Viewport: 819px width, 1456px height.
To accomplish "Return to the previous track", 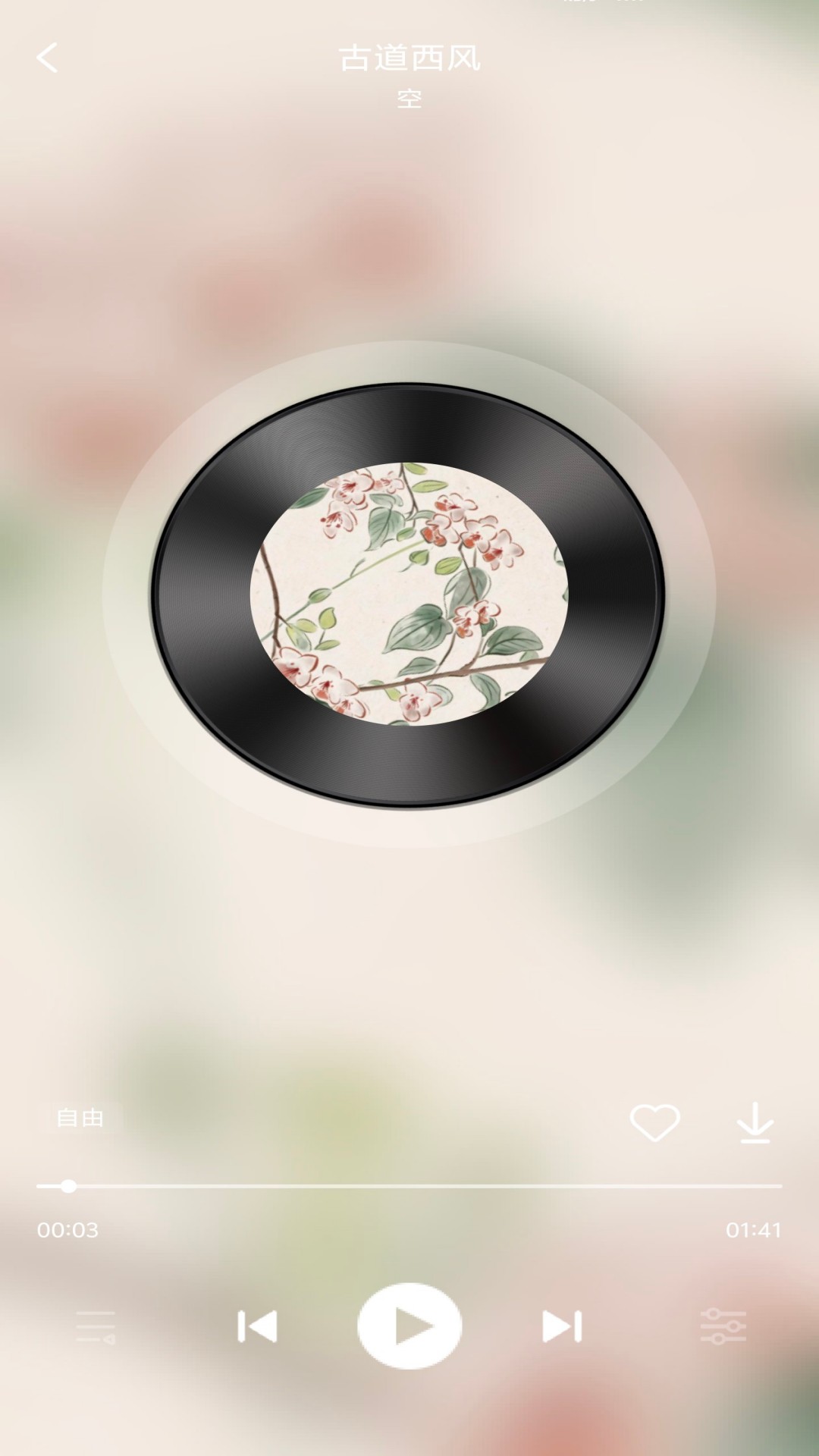I will (257, 1326).
